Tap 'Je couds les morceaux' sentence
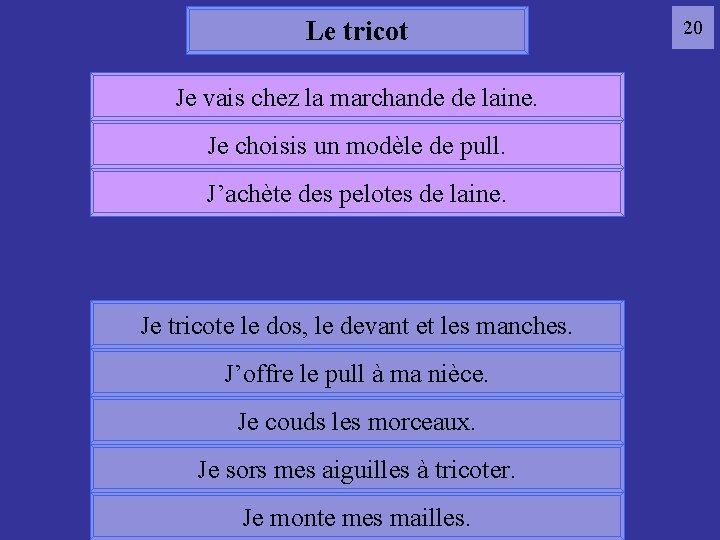 357,421
